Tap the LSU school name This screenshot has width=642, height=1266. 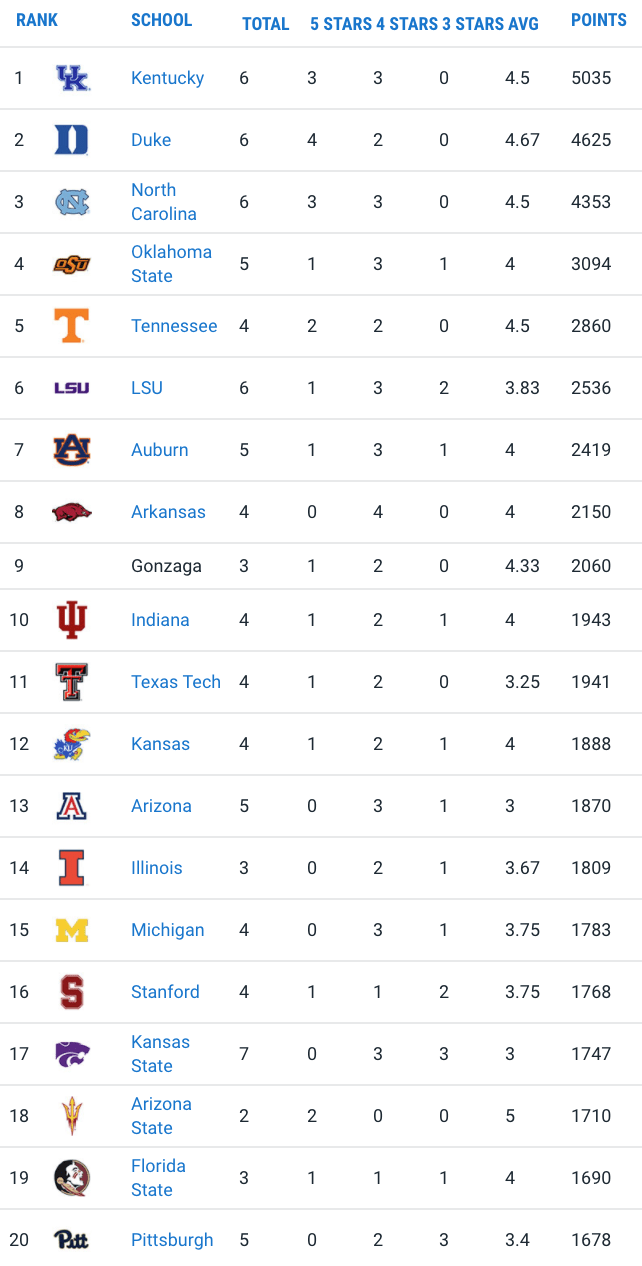(147, 388)
